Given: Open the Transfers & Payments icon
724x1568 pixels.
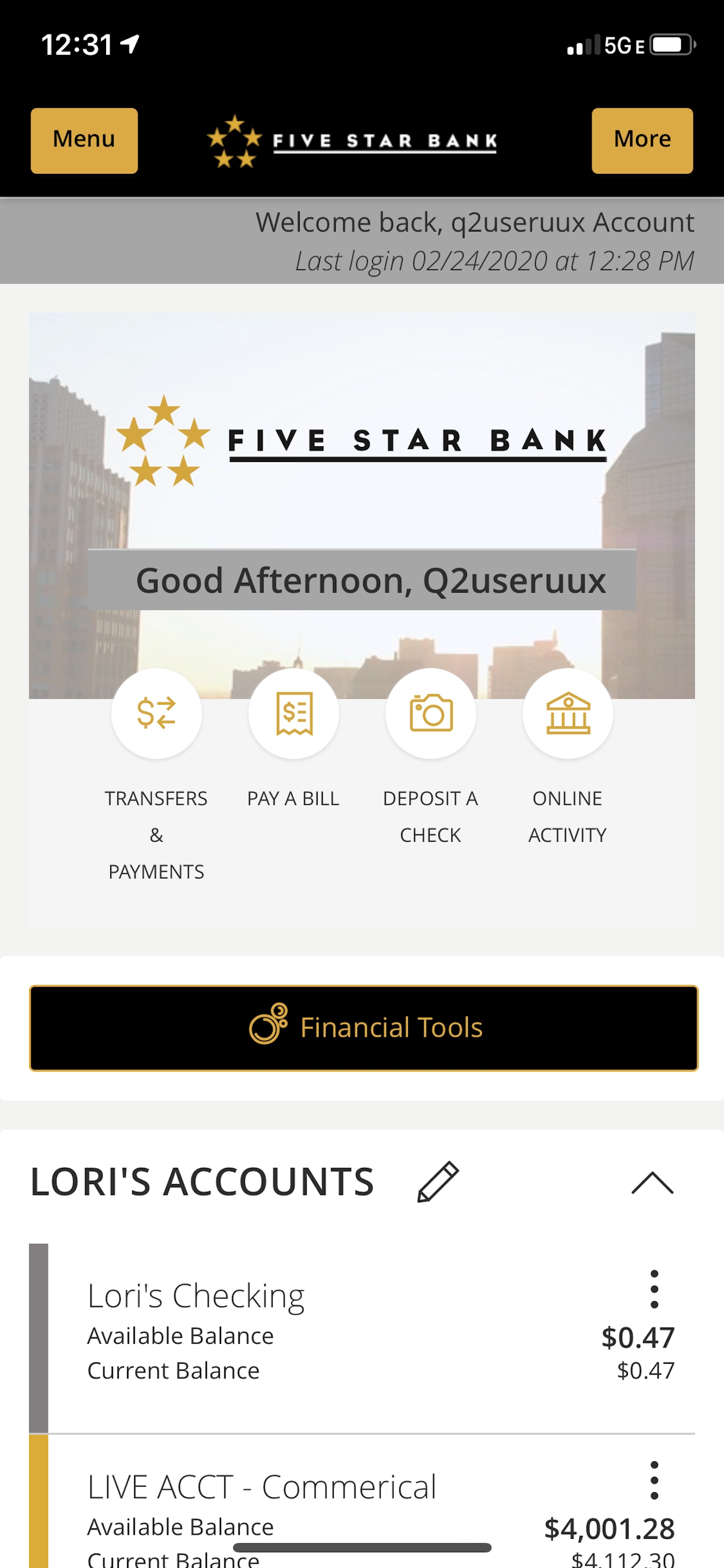Looking at the screenshot, I should 157,713.
